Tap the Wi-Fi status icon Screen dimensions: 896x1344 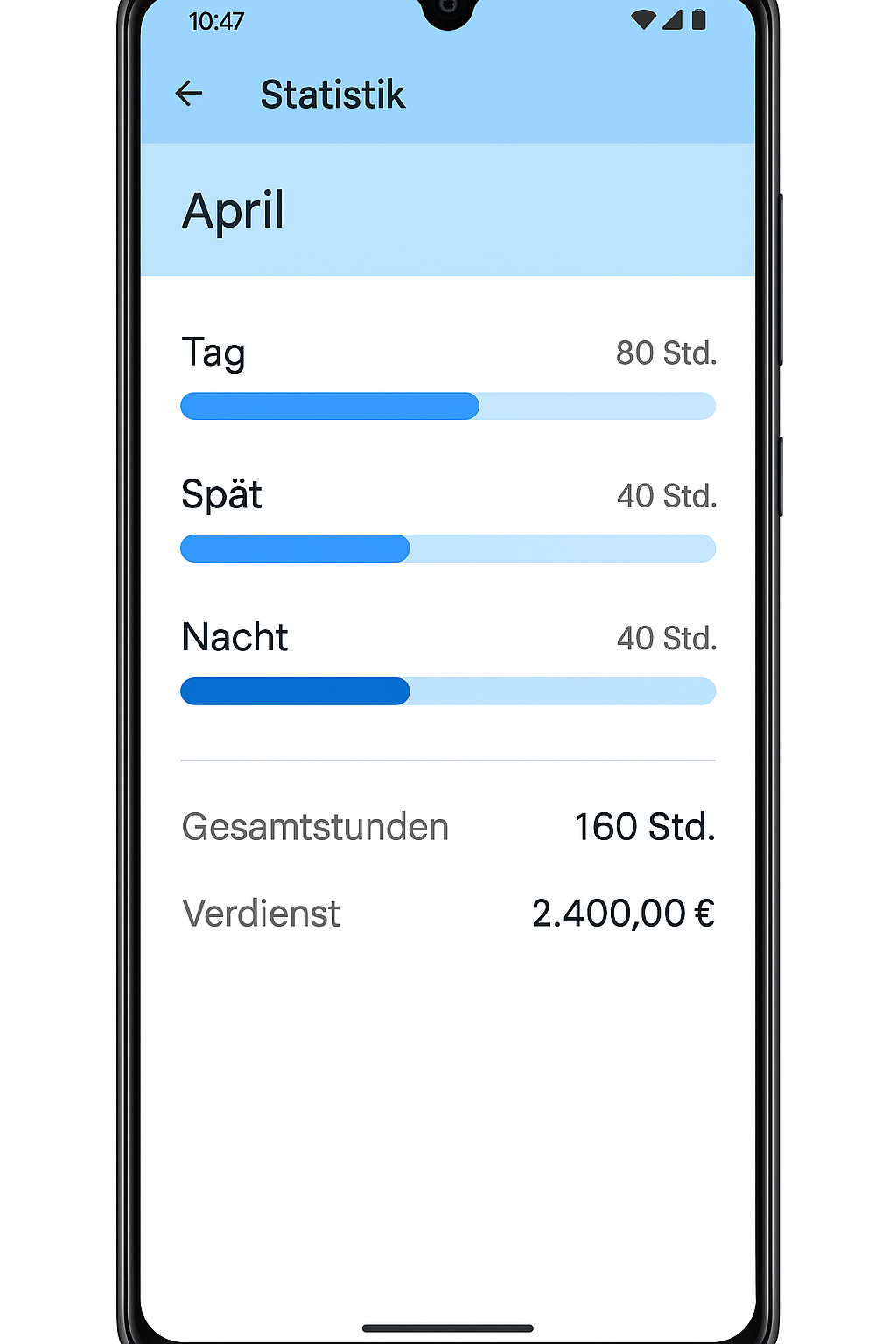coord(645,20)
